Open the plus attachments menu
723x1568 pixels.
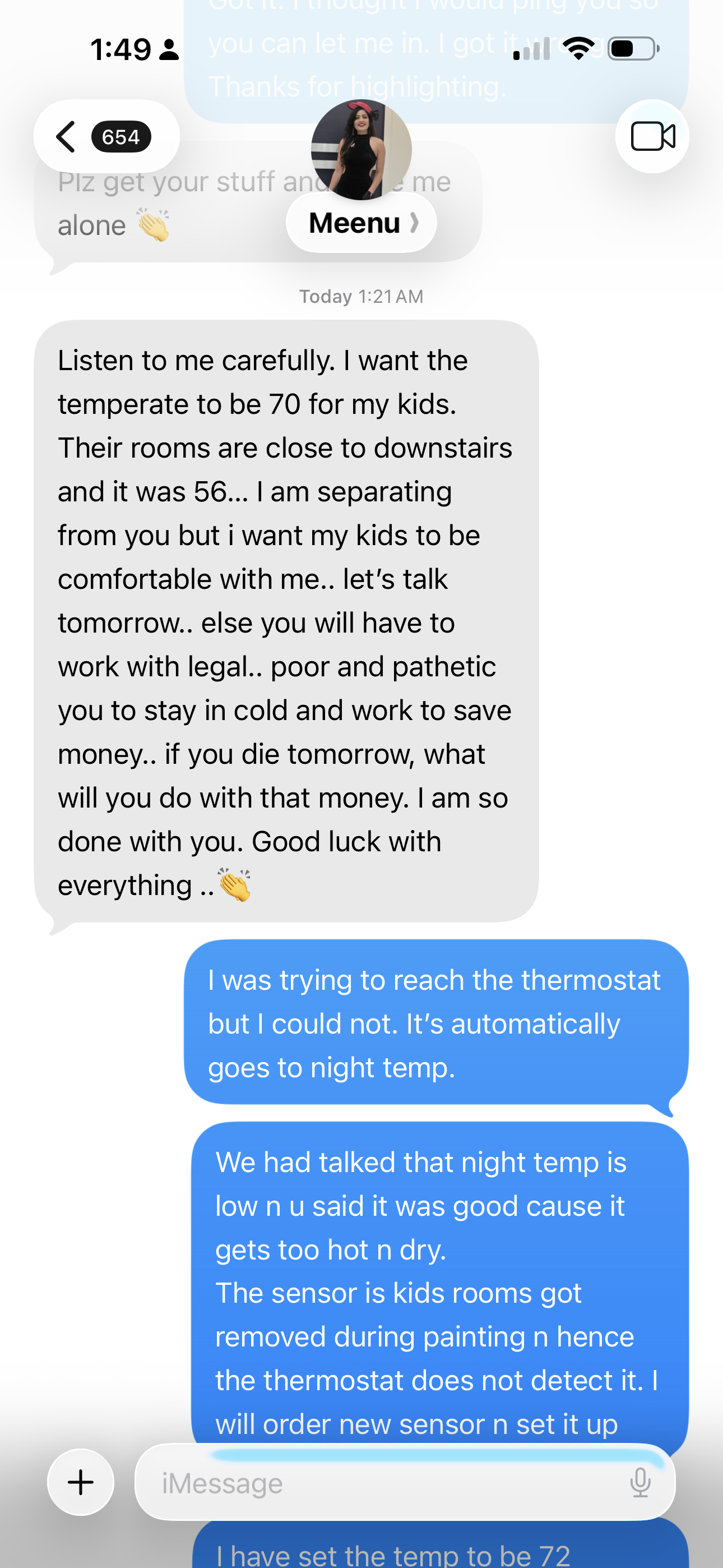pyautogui.click(x=80, y=1482)
